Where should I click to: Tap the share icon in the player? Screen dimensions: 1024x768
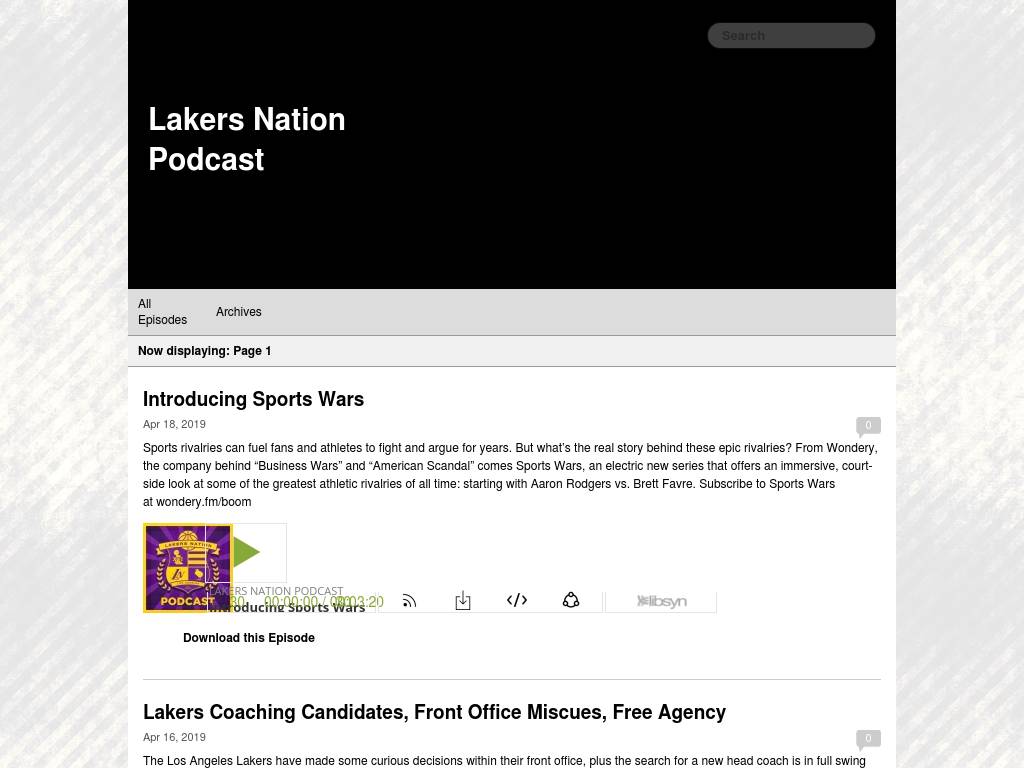coord(571,601)
